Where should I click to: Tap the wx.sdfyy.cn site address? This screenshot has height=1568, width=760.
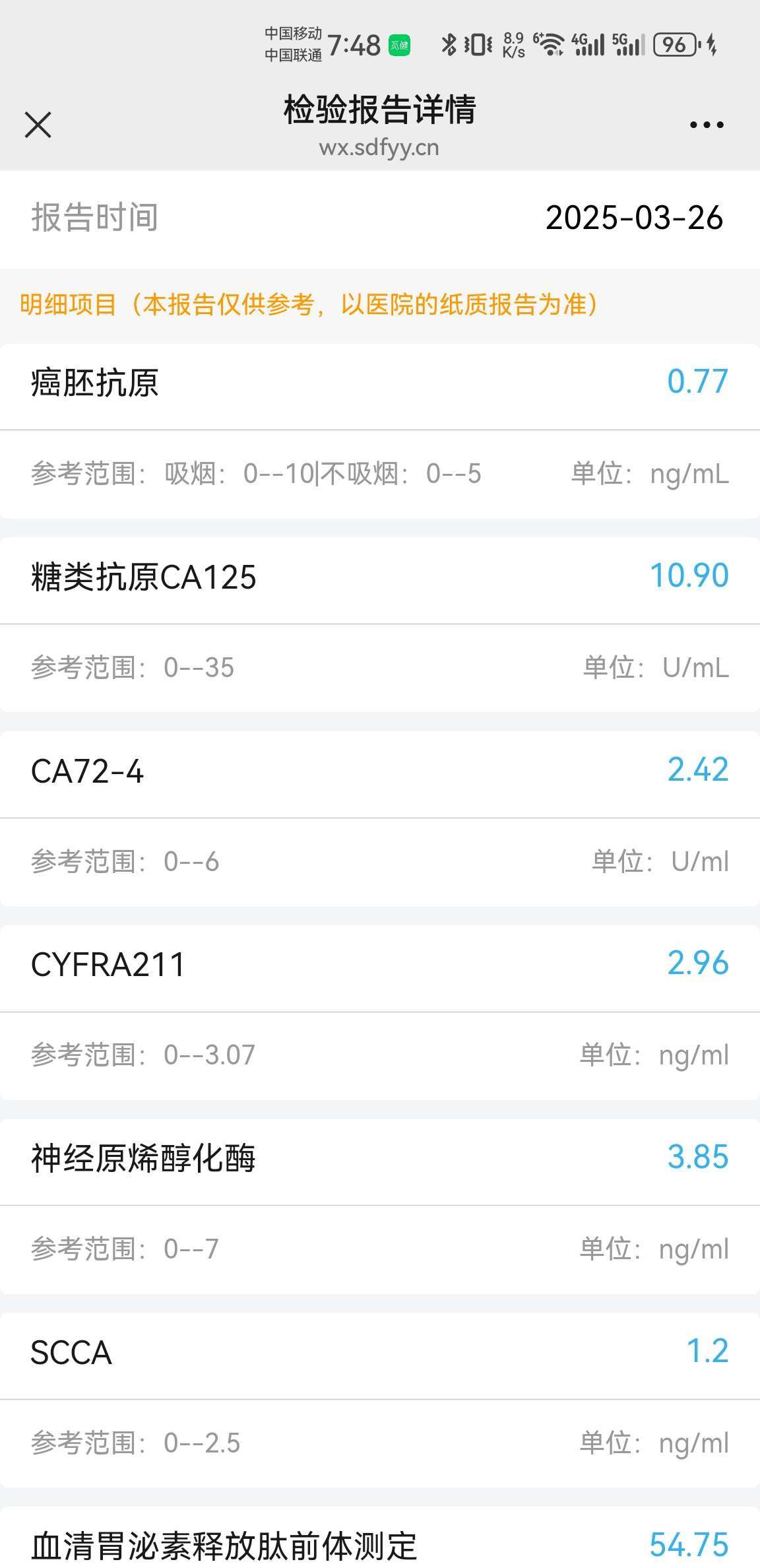[x=379, y=148]
